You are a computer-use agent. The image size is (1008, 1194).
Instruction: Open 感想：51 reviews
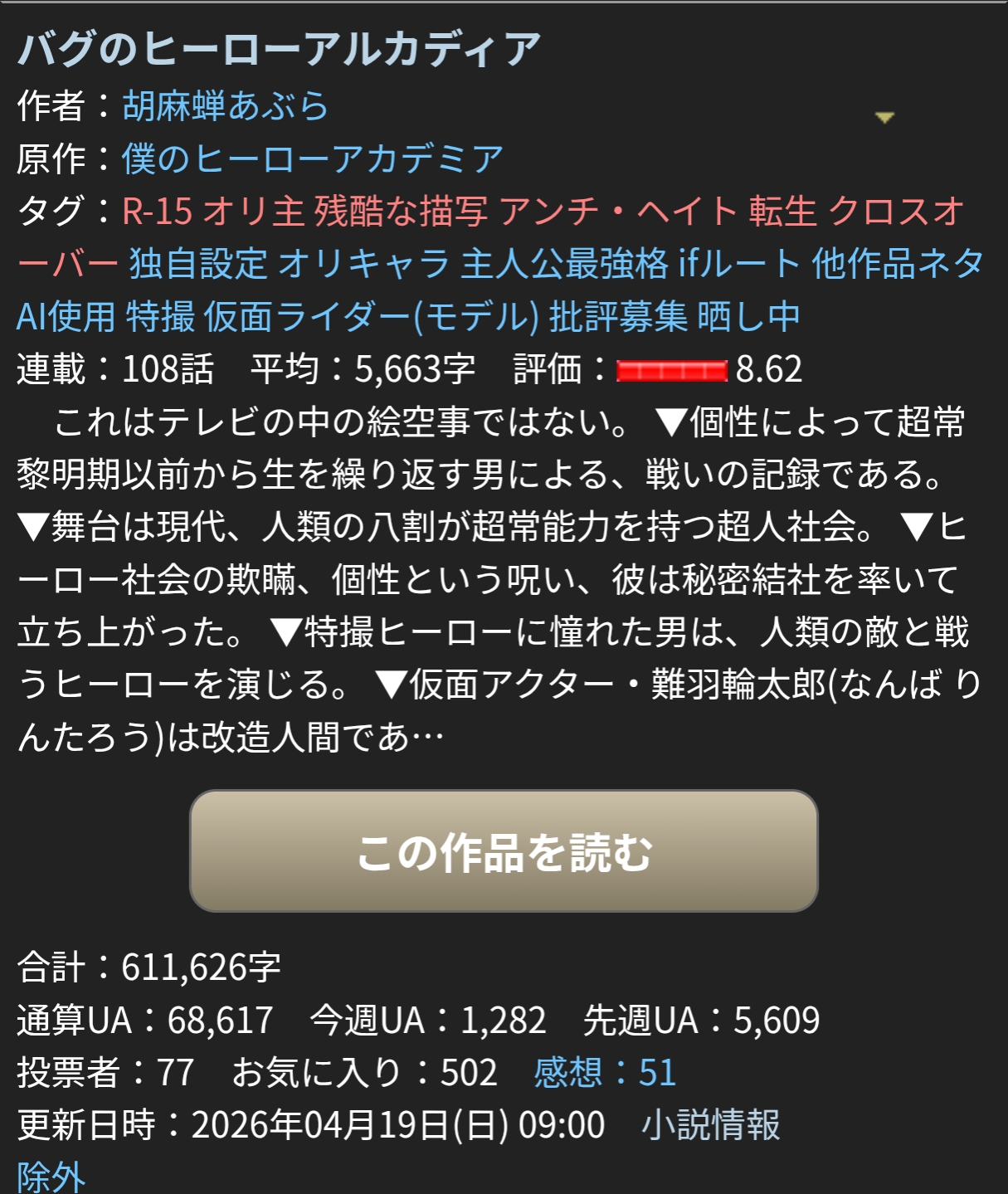click(x=605, y=1072)
